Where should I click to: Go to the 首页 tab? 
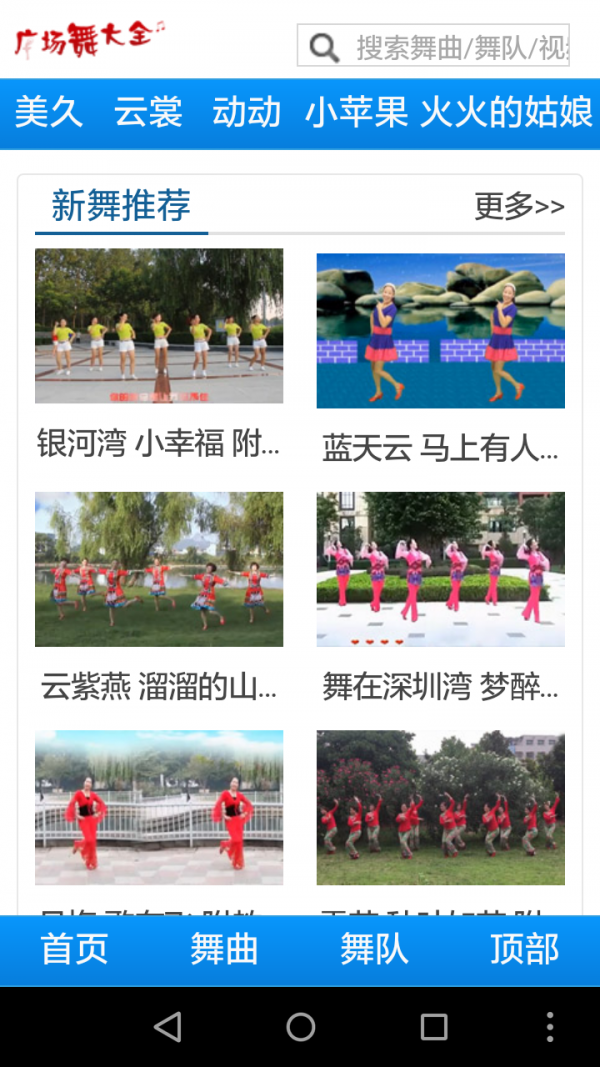(x=74, y=949)
